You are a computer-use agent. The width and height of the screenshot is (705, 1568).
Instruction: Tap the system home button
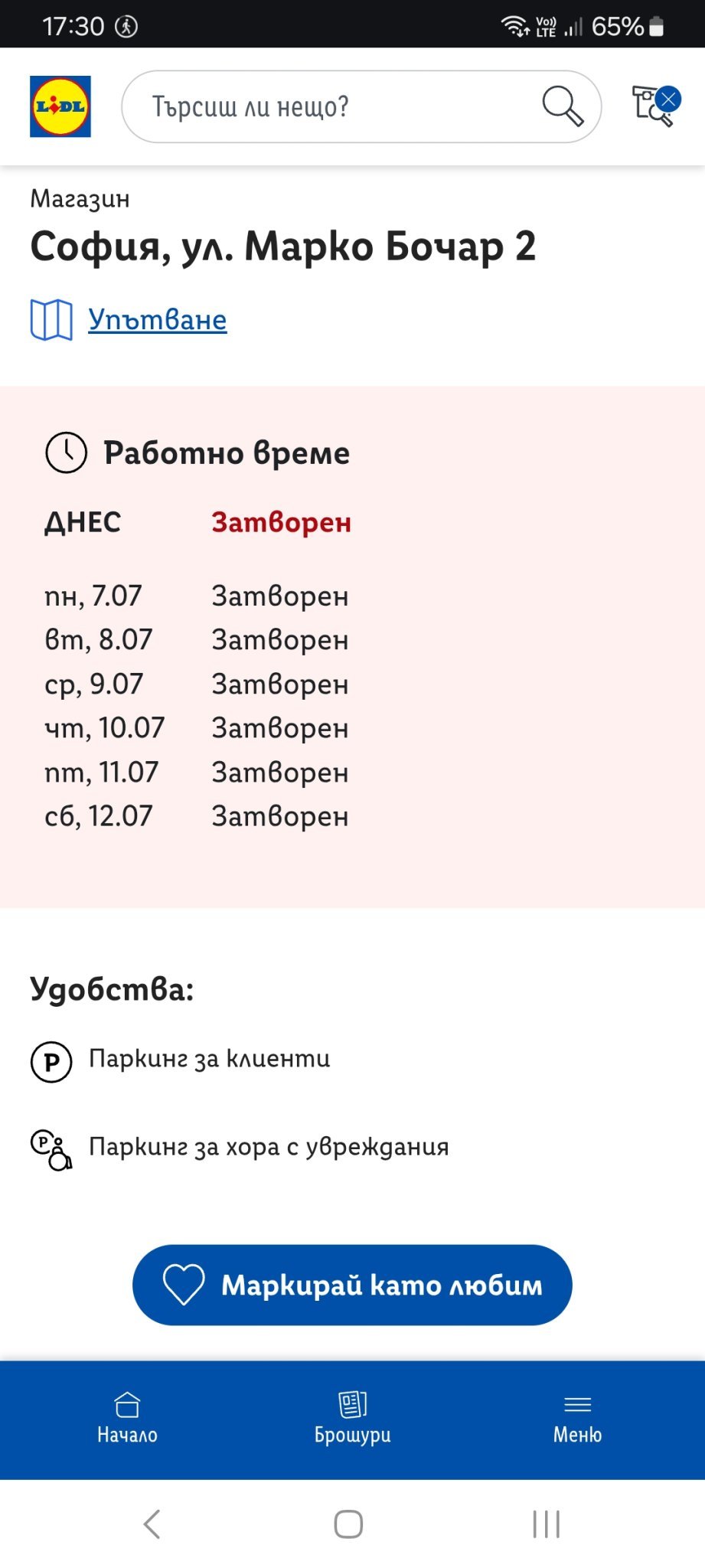pyautogui.click(x=348, y=1524)
